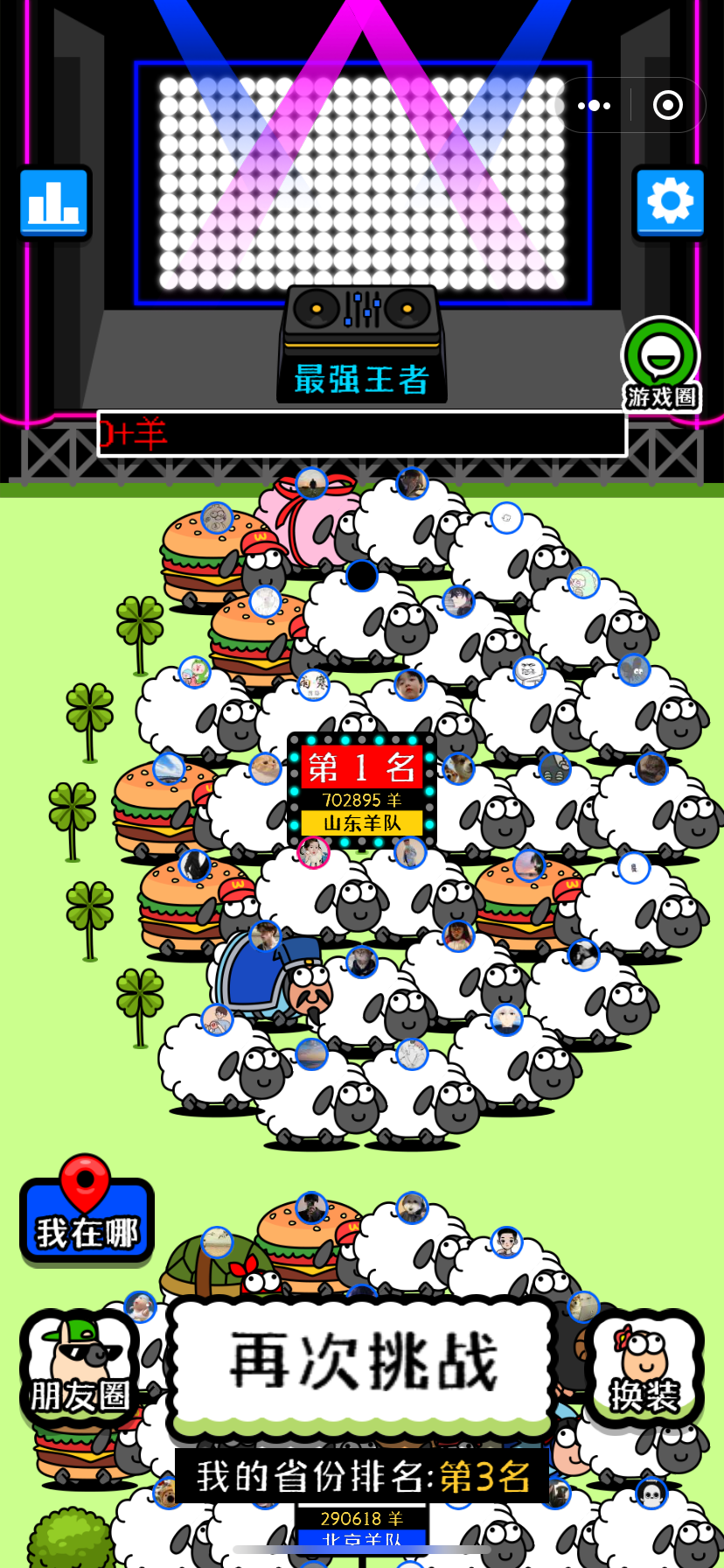The width and height of the screenshot is (724, 1568).
Task: Close the mini program with the circle button
Action: click(668, 106)
